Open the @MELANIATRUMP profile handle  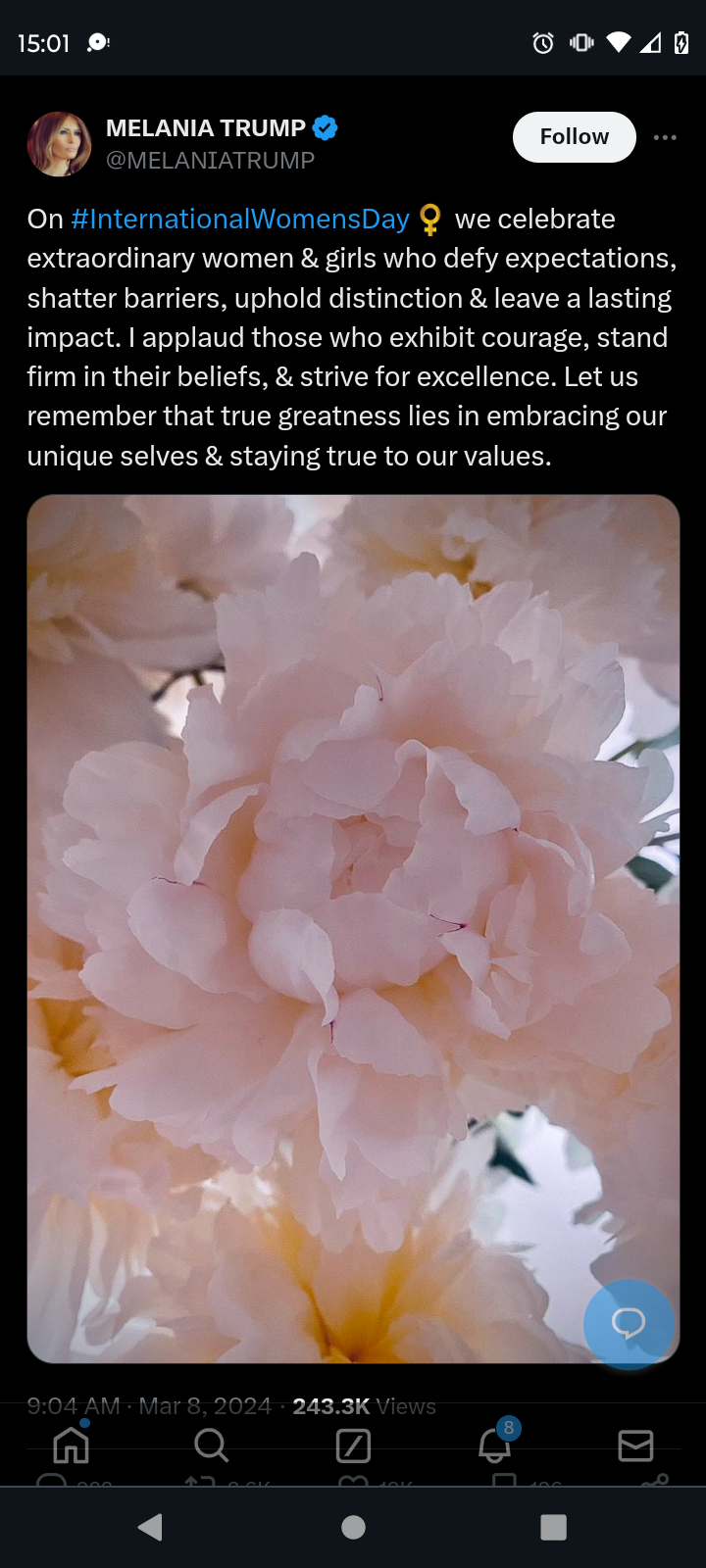tap(210, 161)
